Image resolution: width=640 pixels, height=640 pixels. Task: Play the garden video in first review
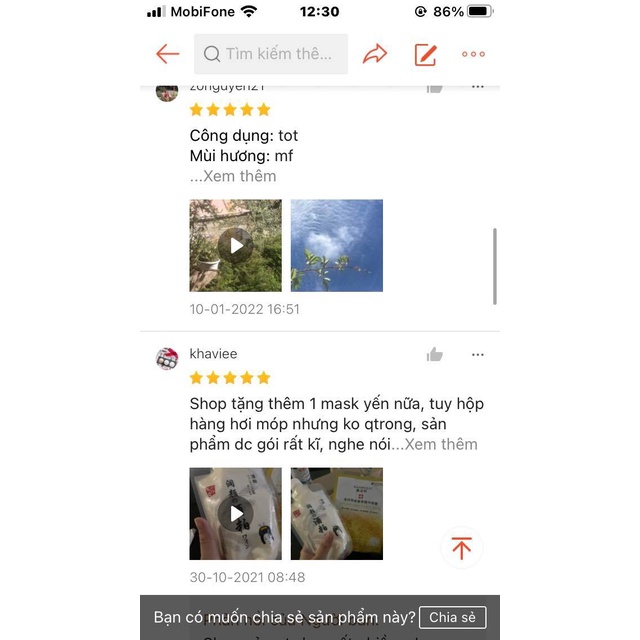pyautogui.click(x=235, y=245)
